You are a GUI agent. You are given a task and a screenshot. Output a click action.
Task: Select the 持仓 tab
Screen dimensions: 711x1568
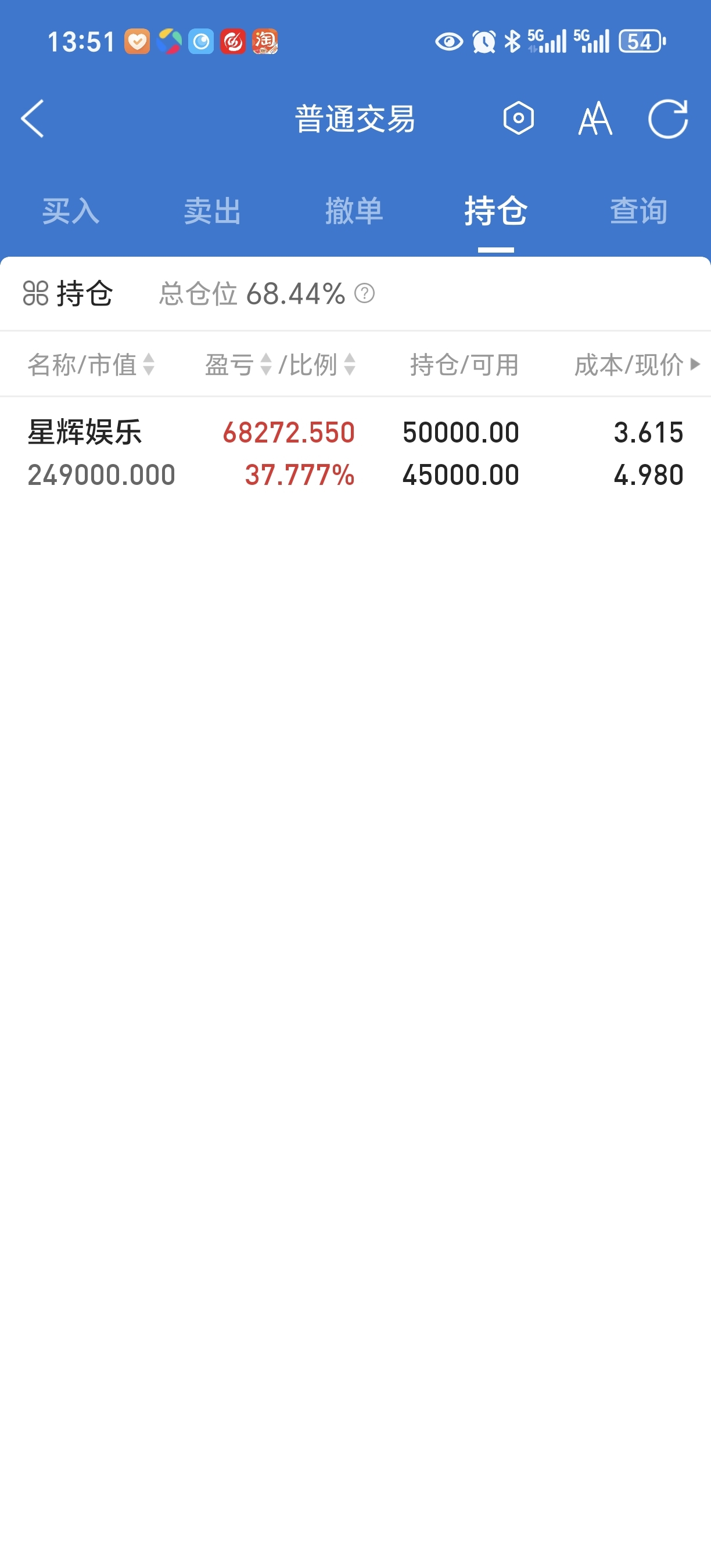tap(496, 211)
